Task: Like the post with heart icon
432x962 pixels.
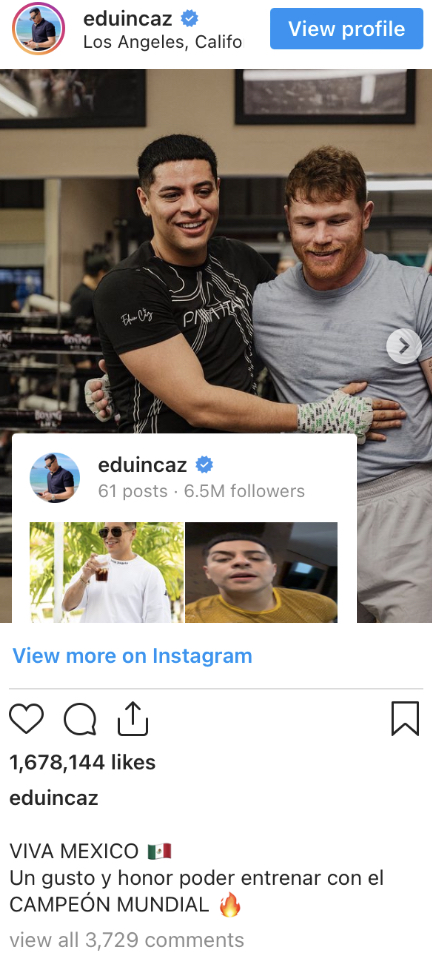Action: click(26, 718)
